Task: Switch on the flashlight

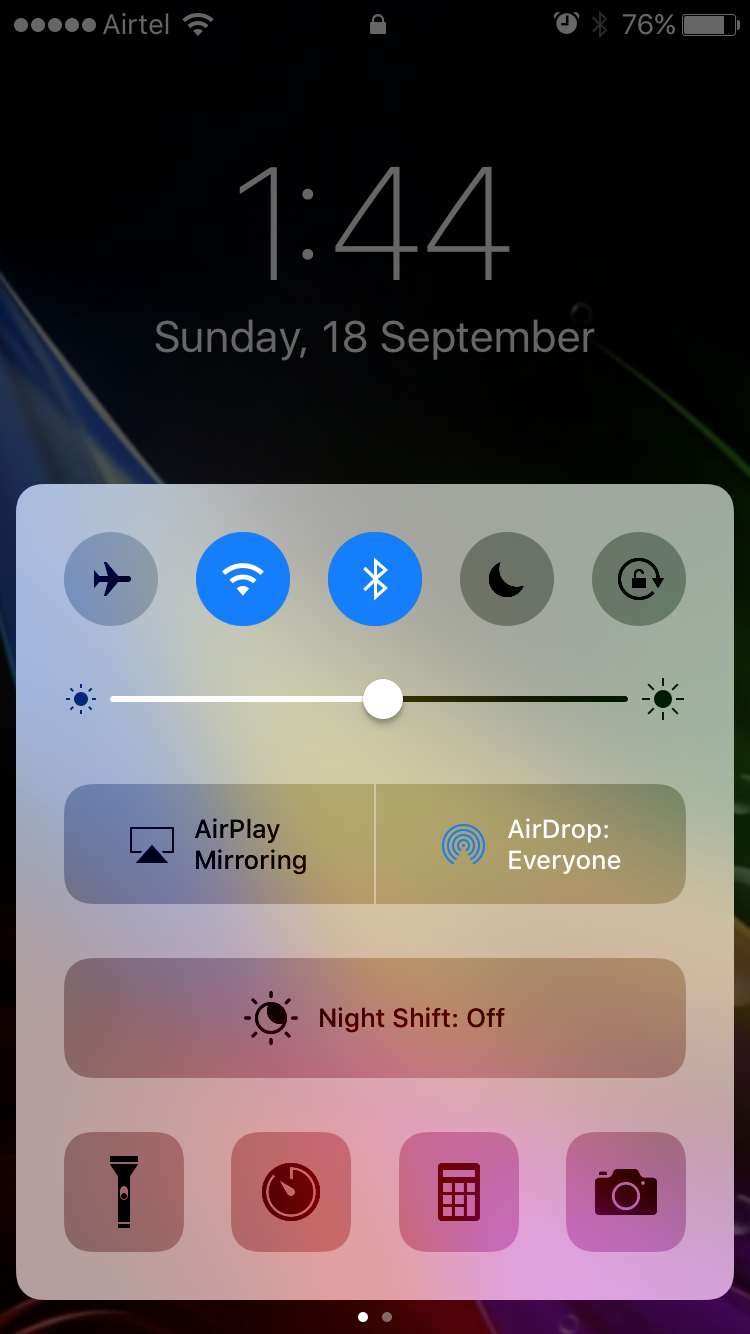Action: tap(124, 1192)
